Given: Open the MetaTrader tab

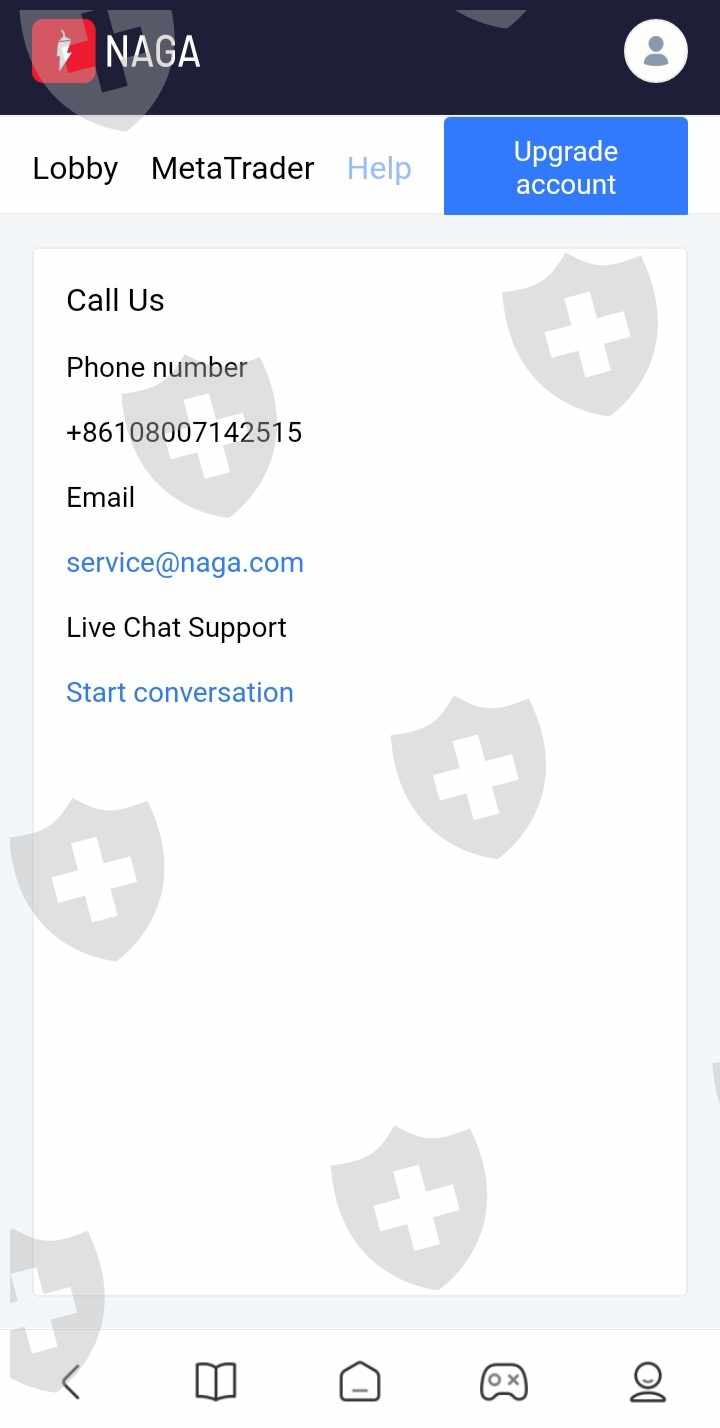Looking at the screenshot, I should pyautogui.click(x=232, y=168).
